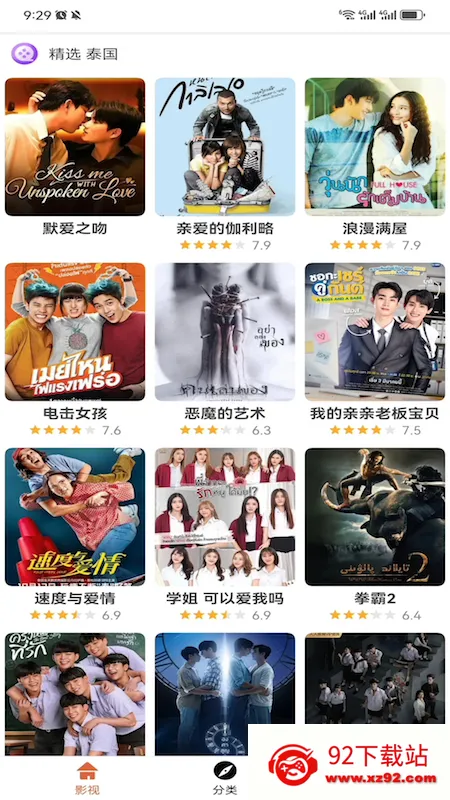Switch to the 分类 tab

225,778
